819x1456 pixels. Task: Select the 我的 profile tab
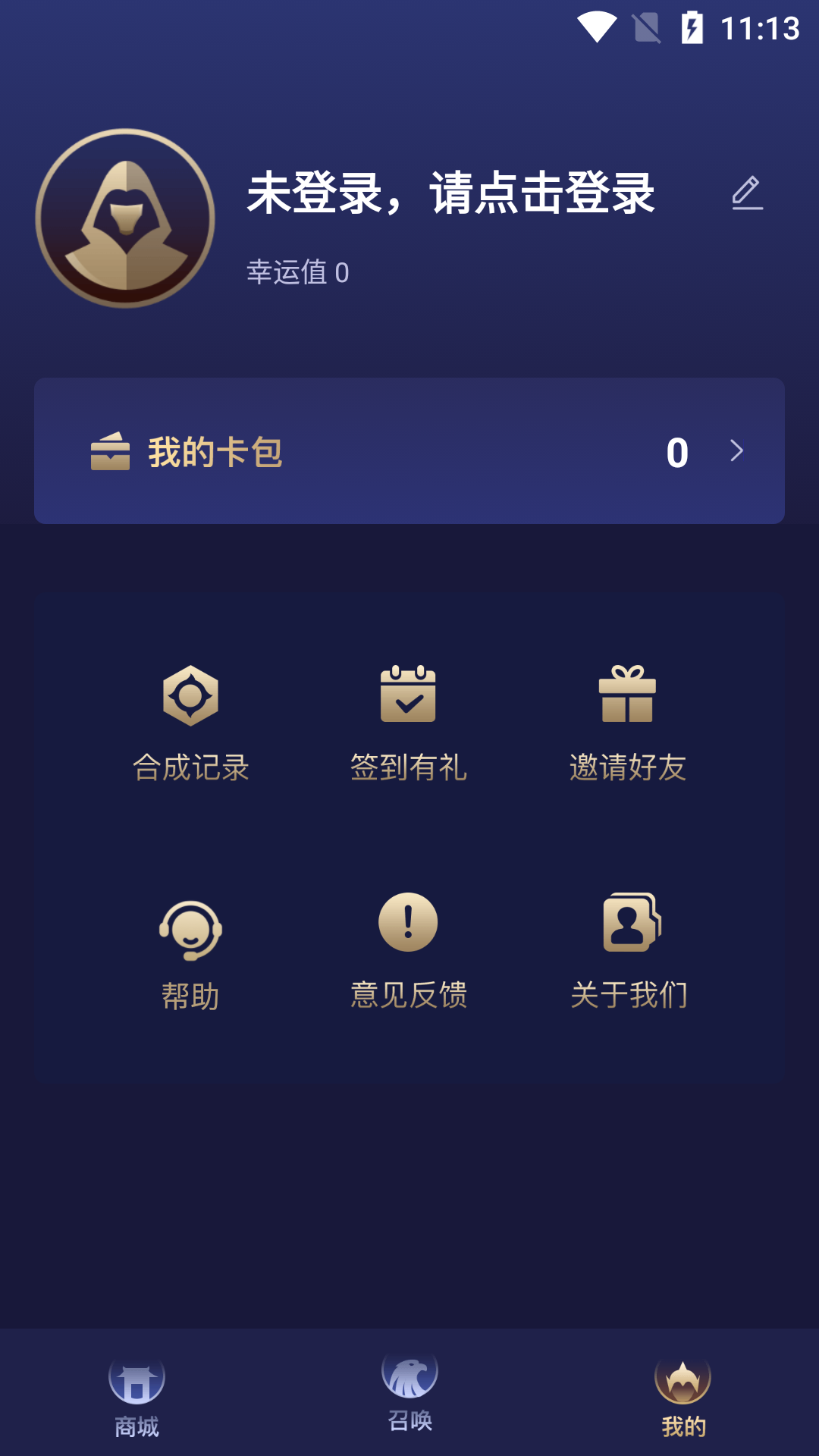682,1397
